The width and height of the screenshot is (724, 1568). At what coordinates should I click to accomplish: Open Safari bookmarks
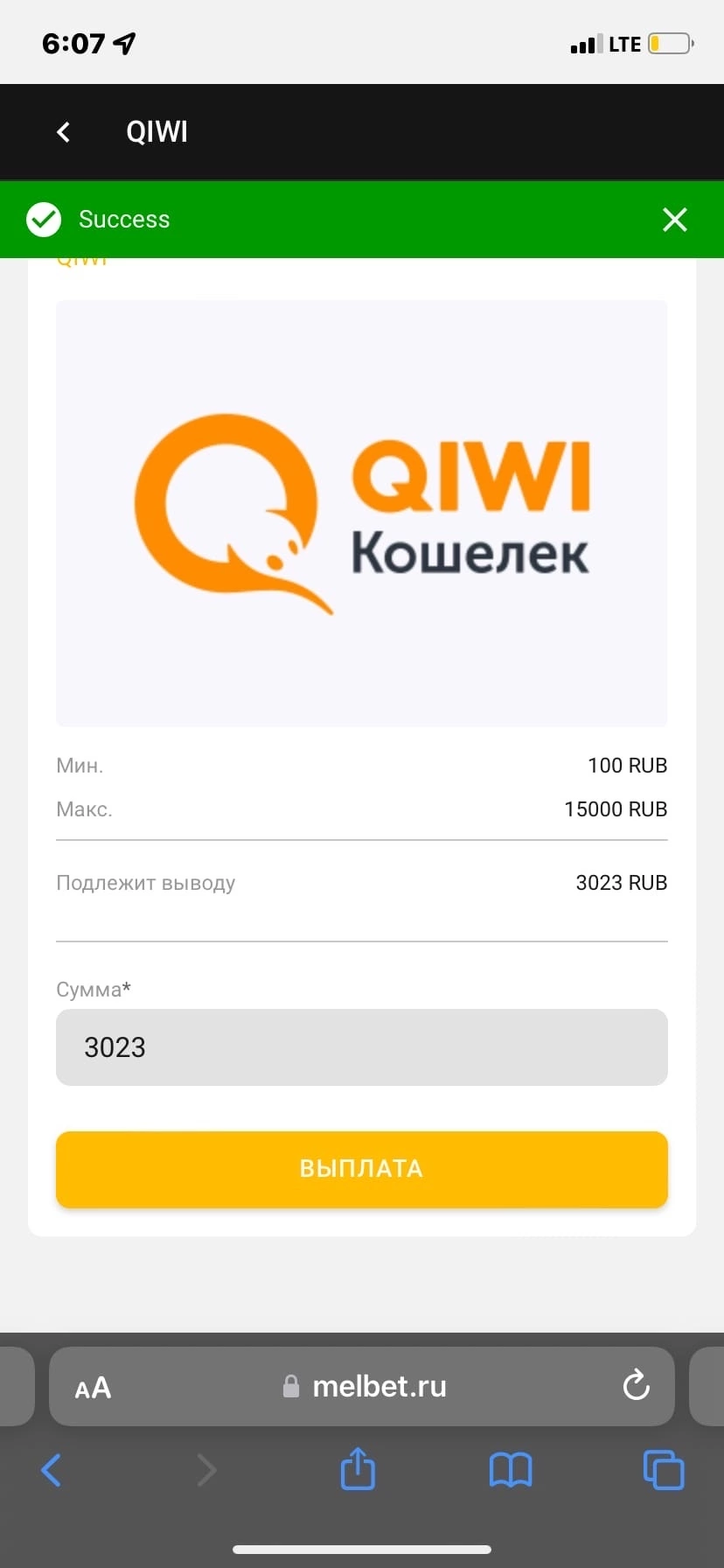[x=511, y=1470]
